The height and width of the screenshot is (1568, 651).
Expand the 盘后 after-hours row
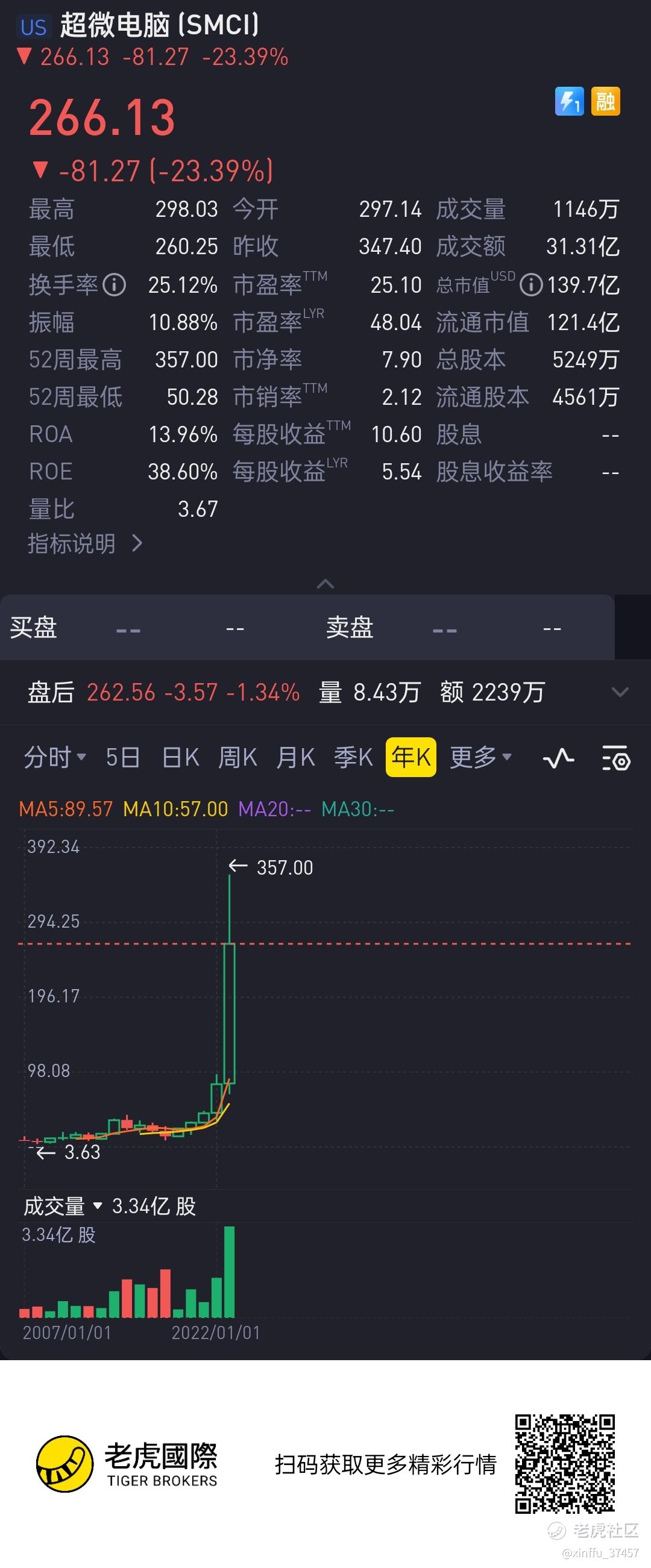pos(620,692)
